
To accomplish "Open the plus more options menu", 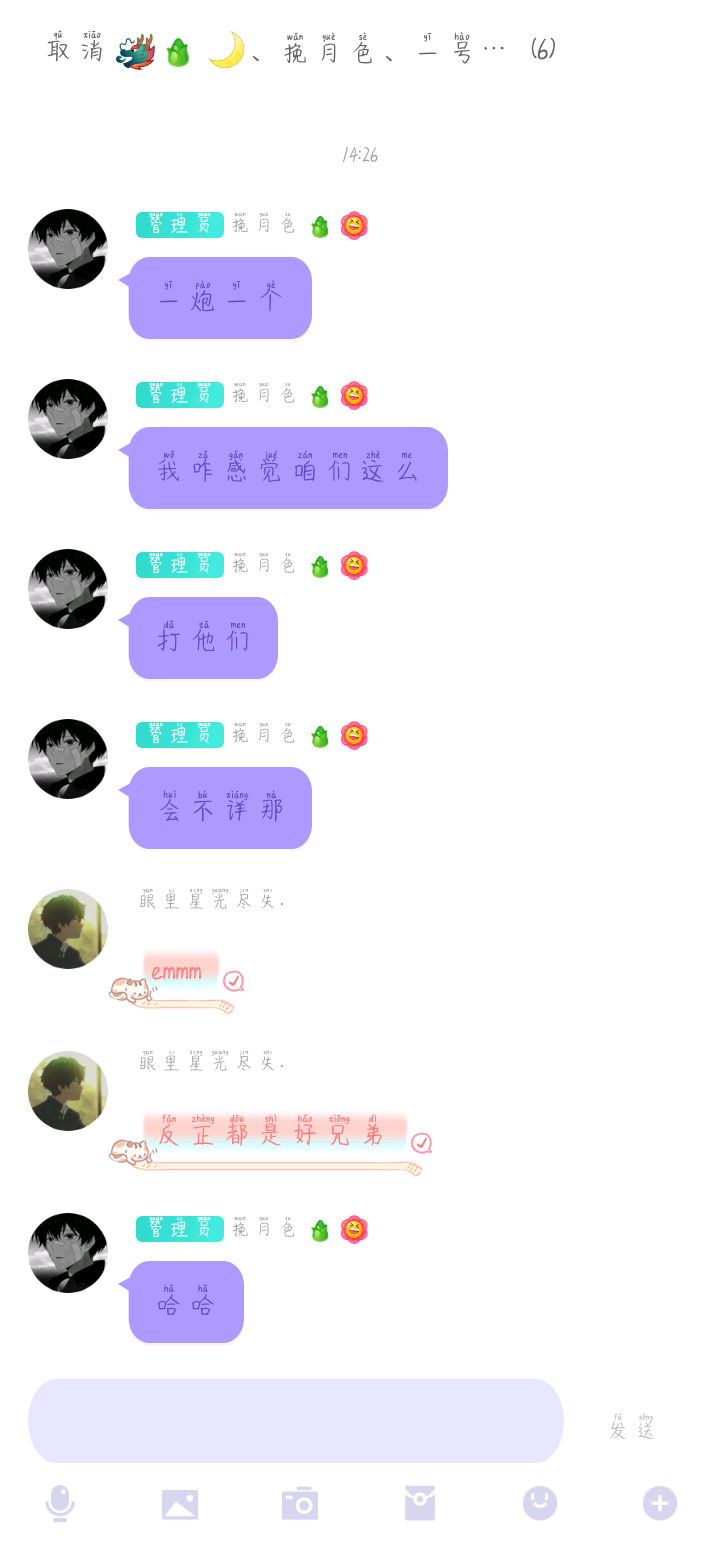I will coord(660,1503).
